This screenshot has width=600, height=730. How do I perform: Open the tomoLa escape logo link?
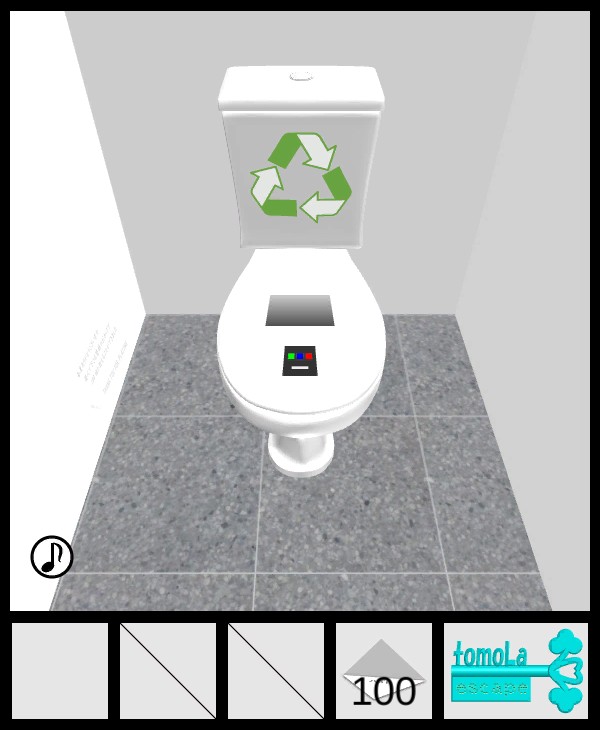tap(516, 671)
